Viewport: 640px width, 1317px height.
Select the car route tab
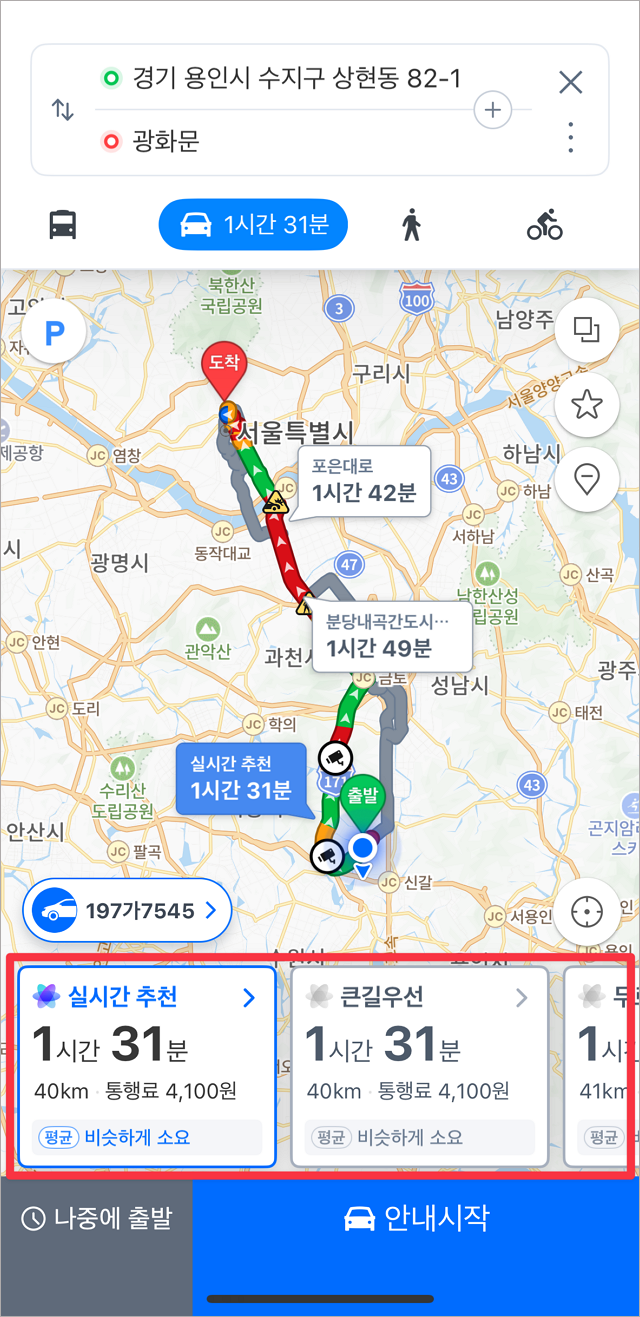[x=253, y=225]
